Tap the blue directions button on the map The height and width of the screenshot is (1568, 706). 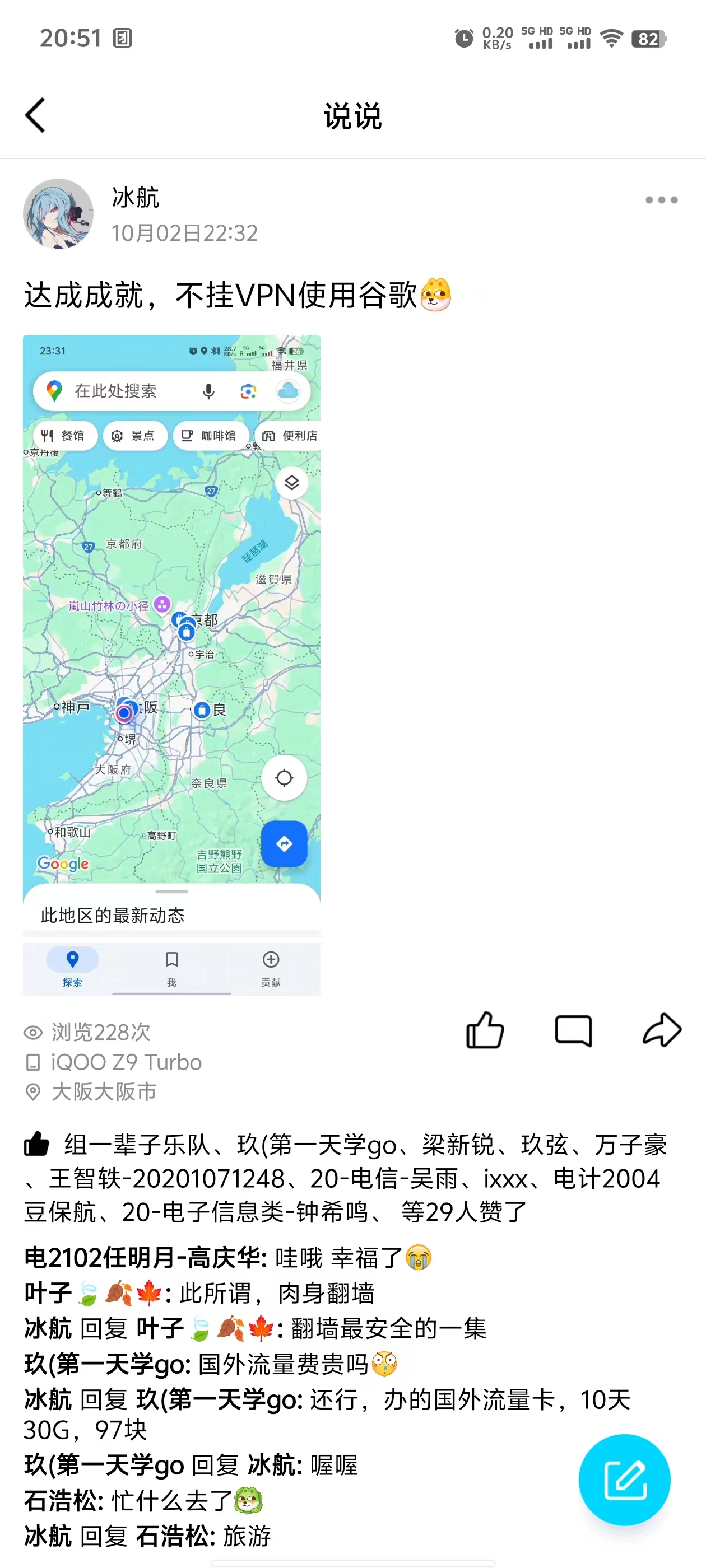(284, 844)
